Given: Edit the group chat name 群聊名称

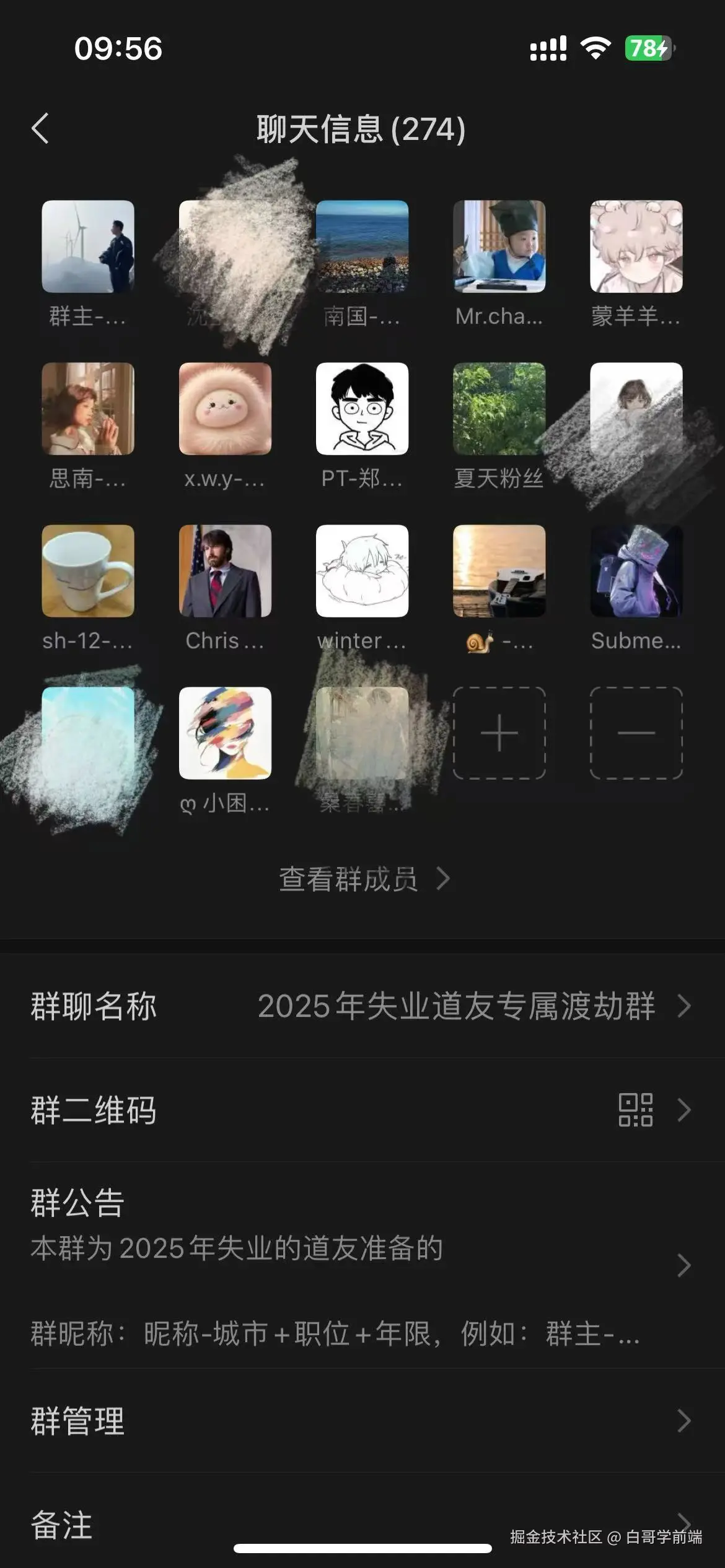Looking at the screenshot, I should [362, 1006].
